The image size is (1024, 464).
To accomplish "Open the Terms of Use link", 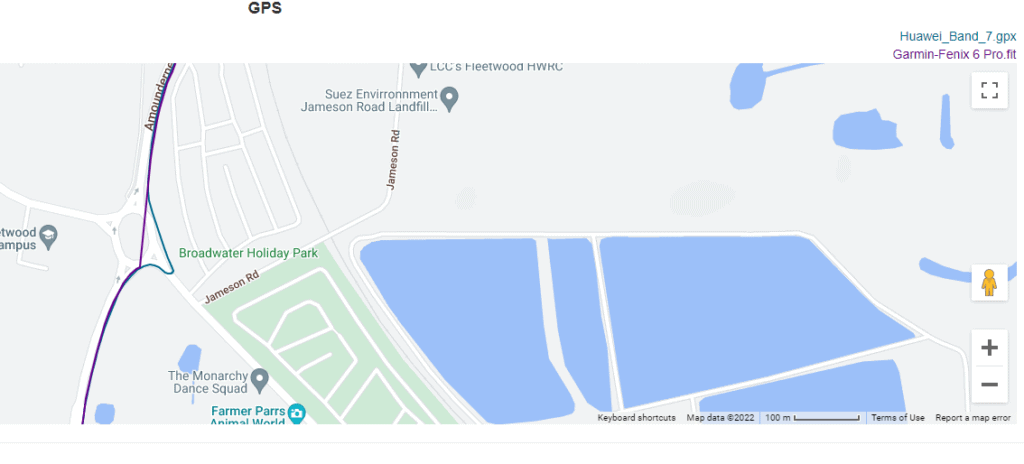I will [897, 418].
